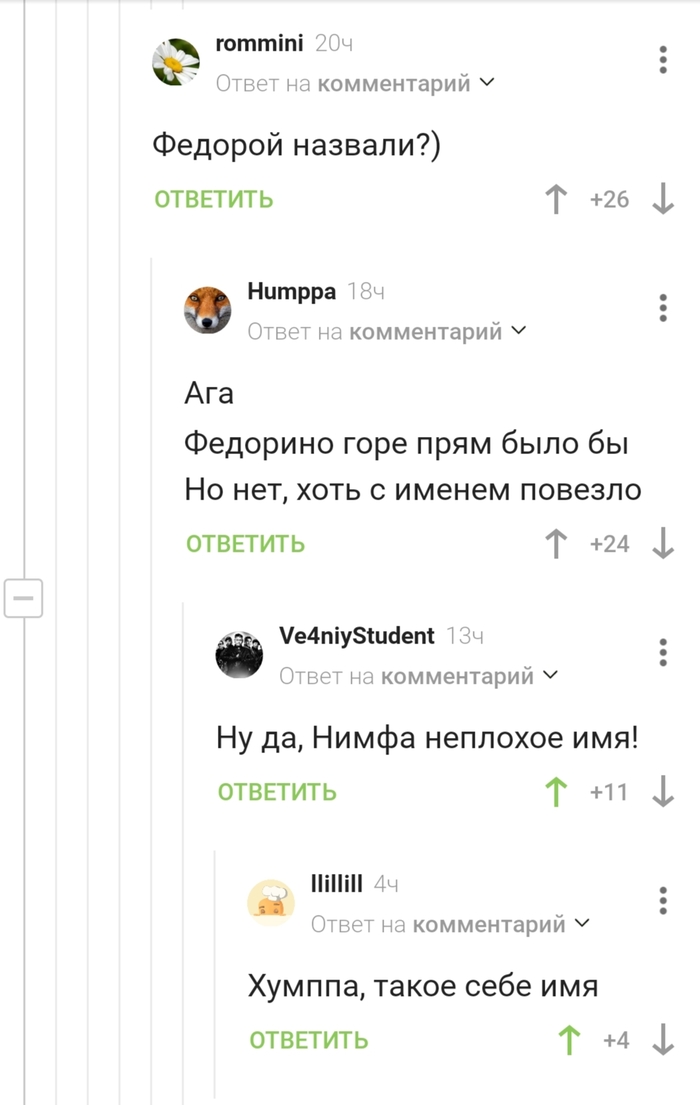Reply to rommini's comment
700x1105 pixels.
pos(213,199)
